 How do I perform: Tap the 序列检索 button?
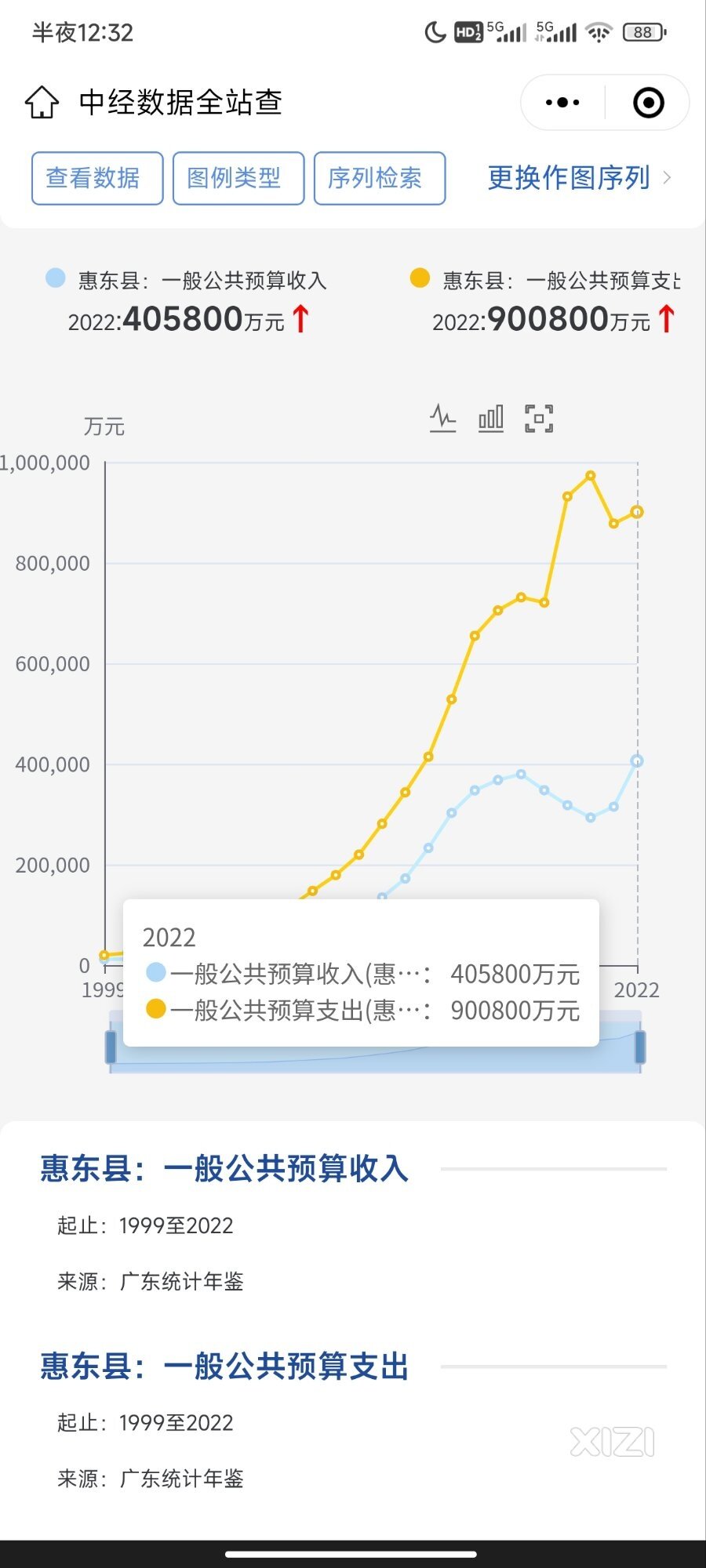coord(380,178)
